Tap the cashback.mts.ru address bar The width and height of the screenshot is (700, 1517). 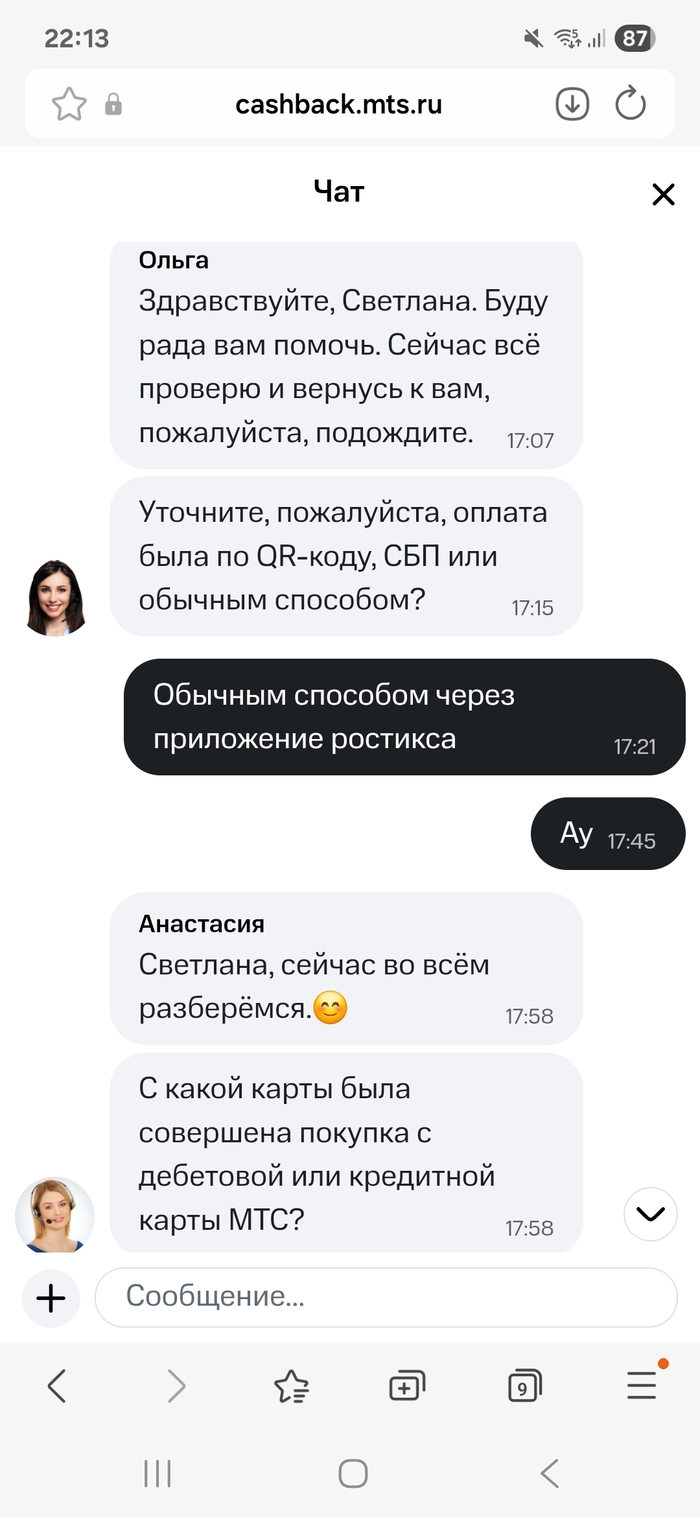click(338, 104)
